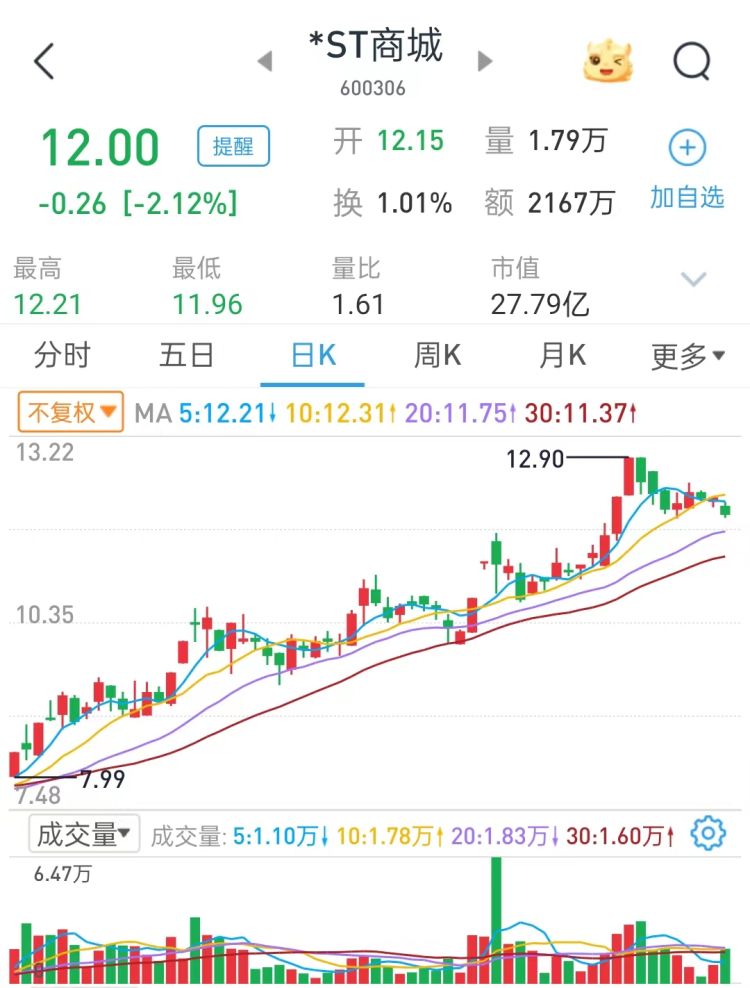Collapse the quote details with the chevron

pos(692,281)
